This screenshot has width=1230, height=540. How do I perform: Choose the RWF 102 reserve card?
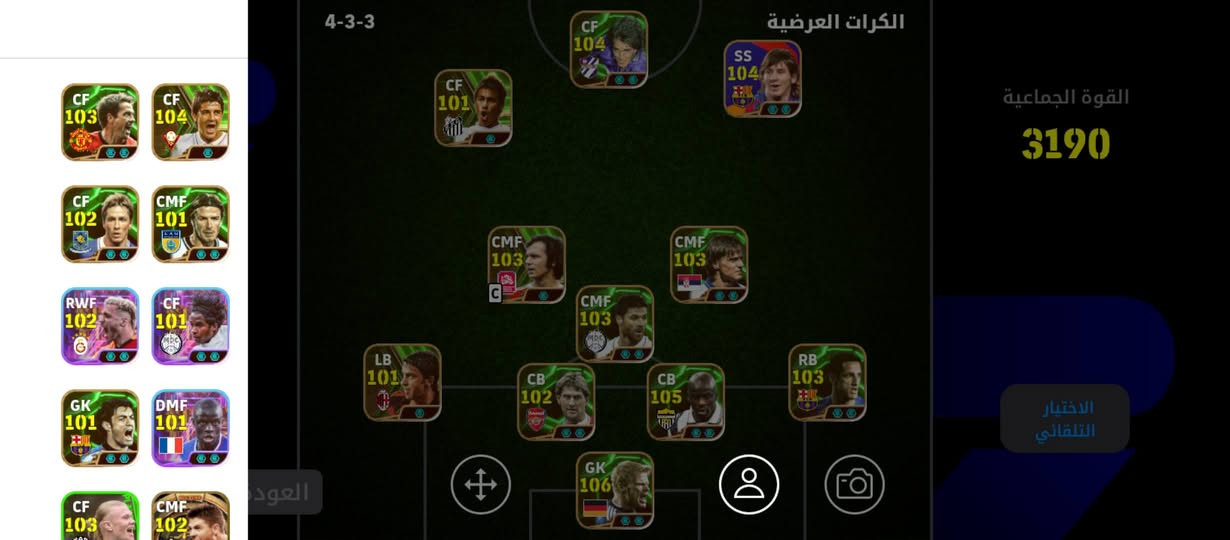[100, 326]
